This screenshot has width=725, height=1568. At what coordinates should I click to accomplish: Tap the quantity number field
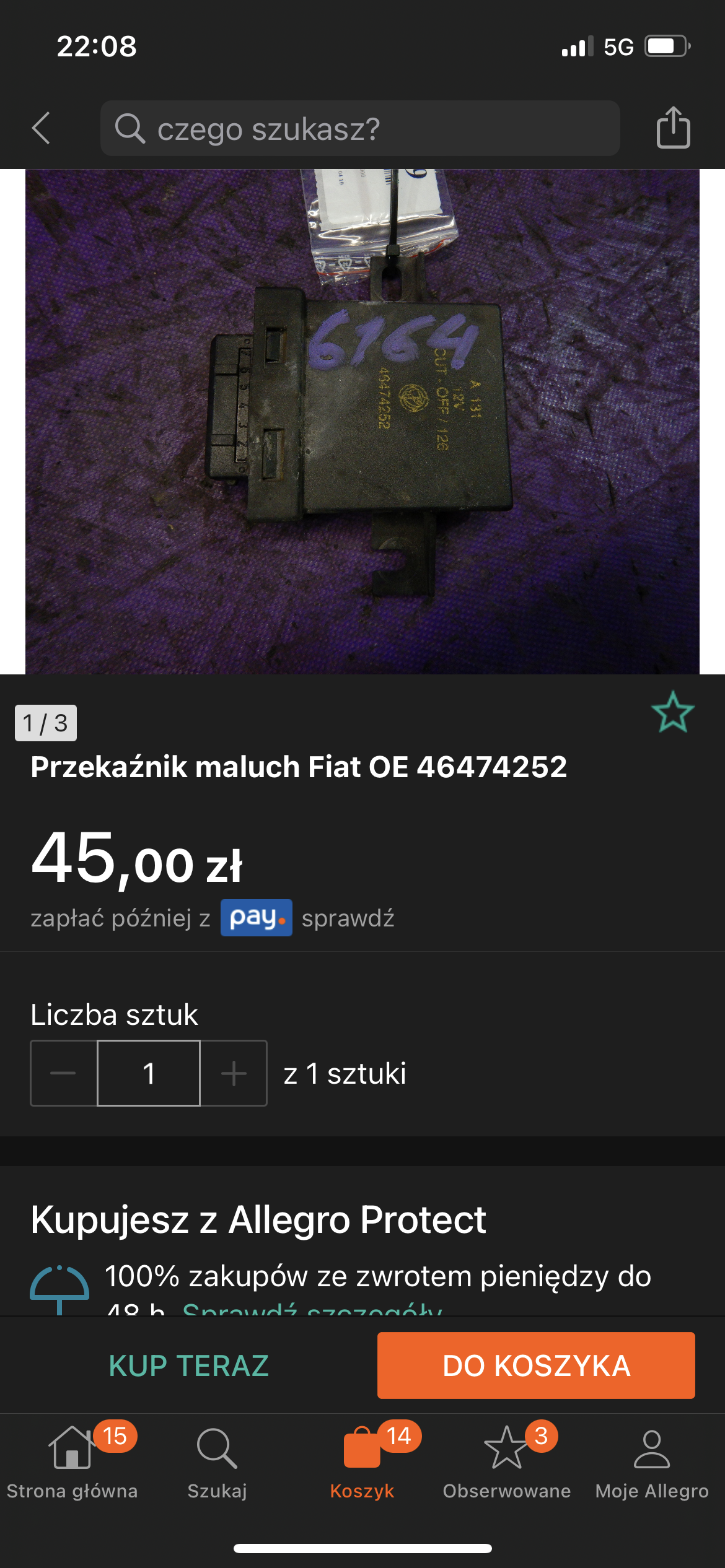click(149, 1073)
